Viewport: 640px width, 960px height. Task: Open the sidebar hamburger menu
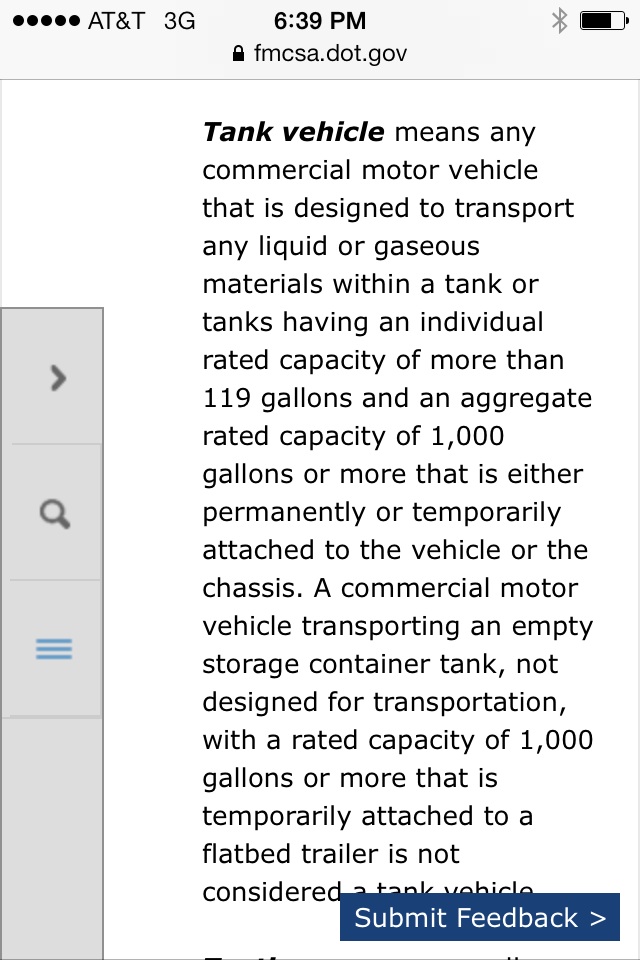coord(54,650)
